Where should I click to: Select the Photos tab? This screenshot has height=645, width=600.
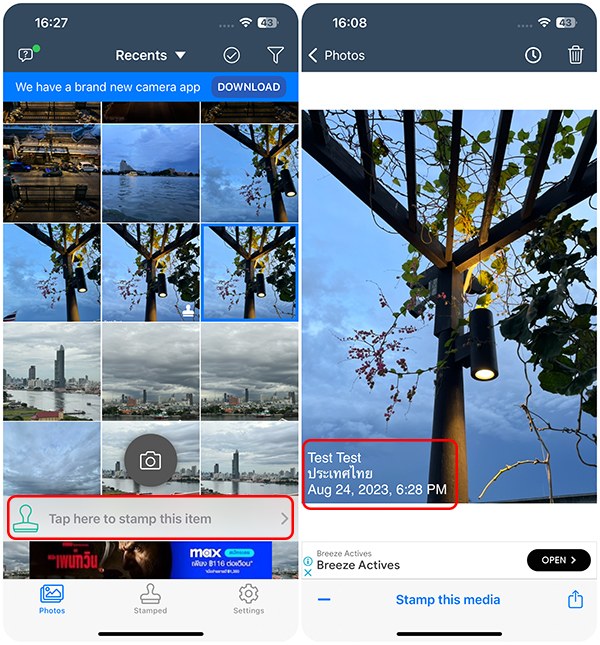(52, 598)
